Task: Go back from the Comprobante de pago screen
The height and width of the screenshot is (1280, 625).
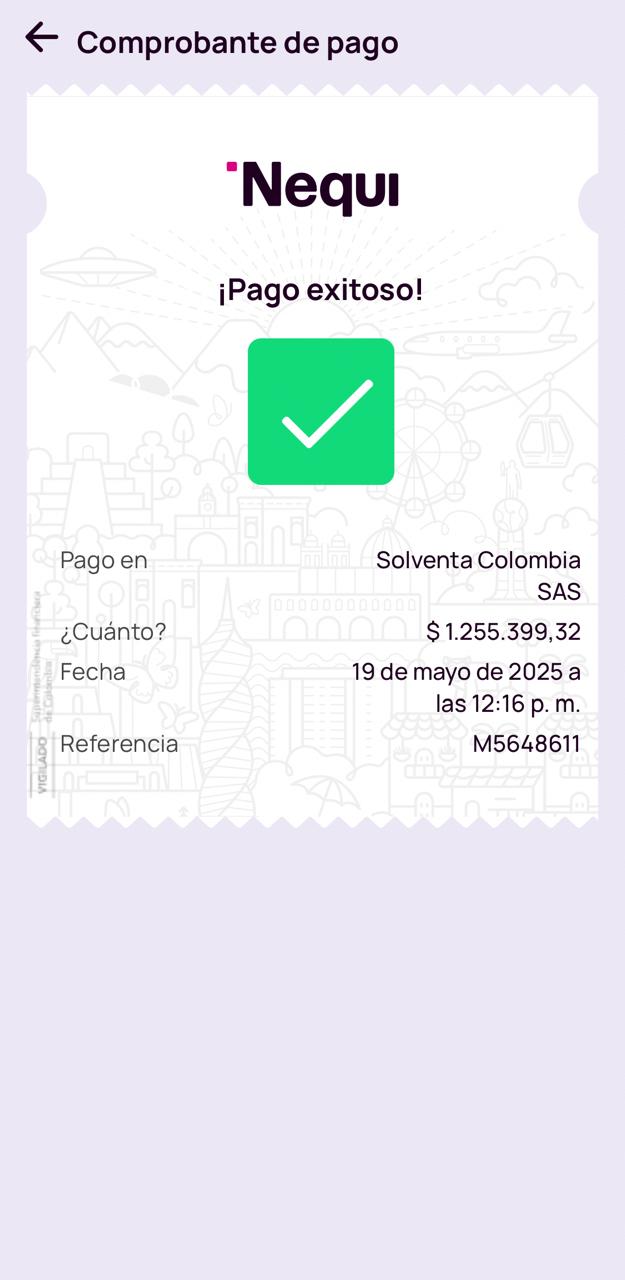Action: coord(41,38)
